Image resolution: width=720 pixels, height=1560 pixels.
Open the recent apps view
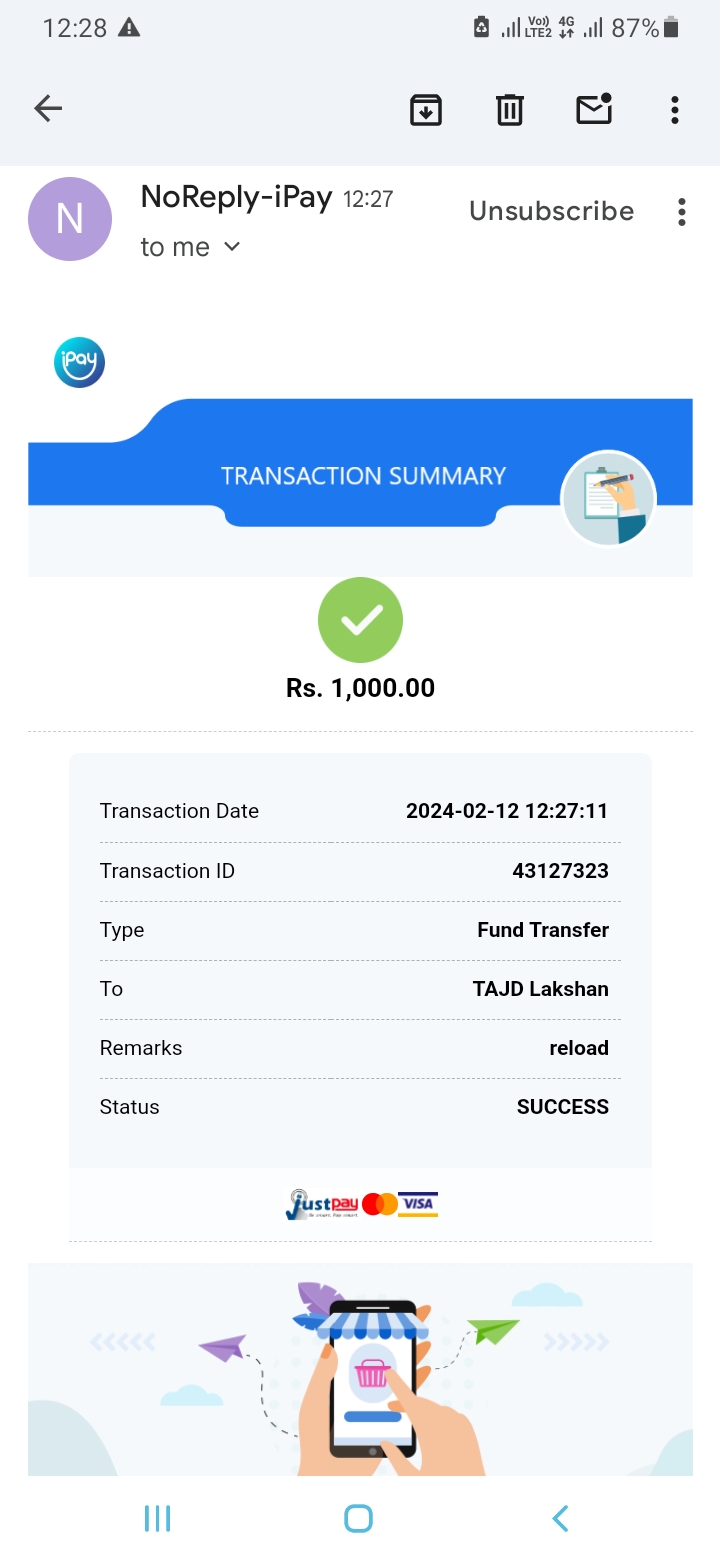click(x=158, y=1518)
